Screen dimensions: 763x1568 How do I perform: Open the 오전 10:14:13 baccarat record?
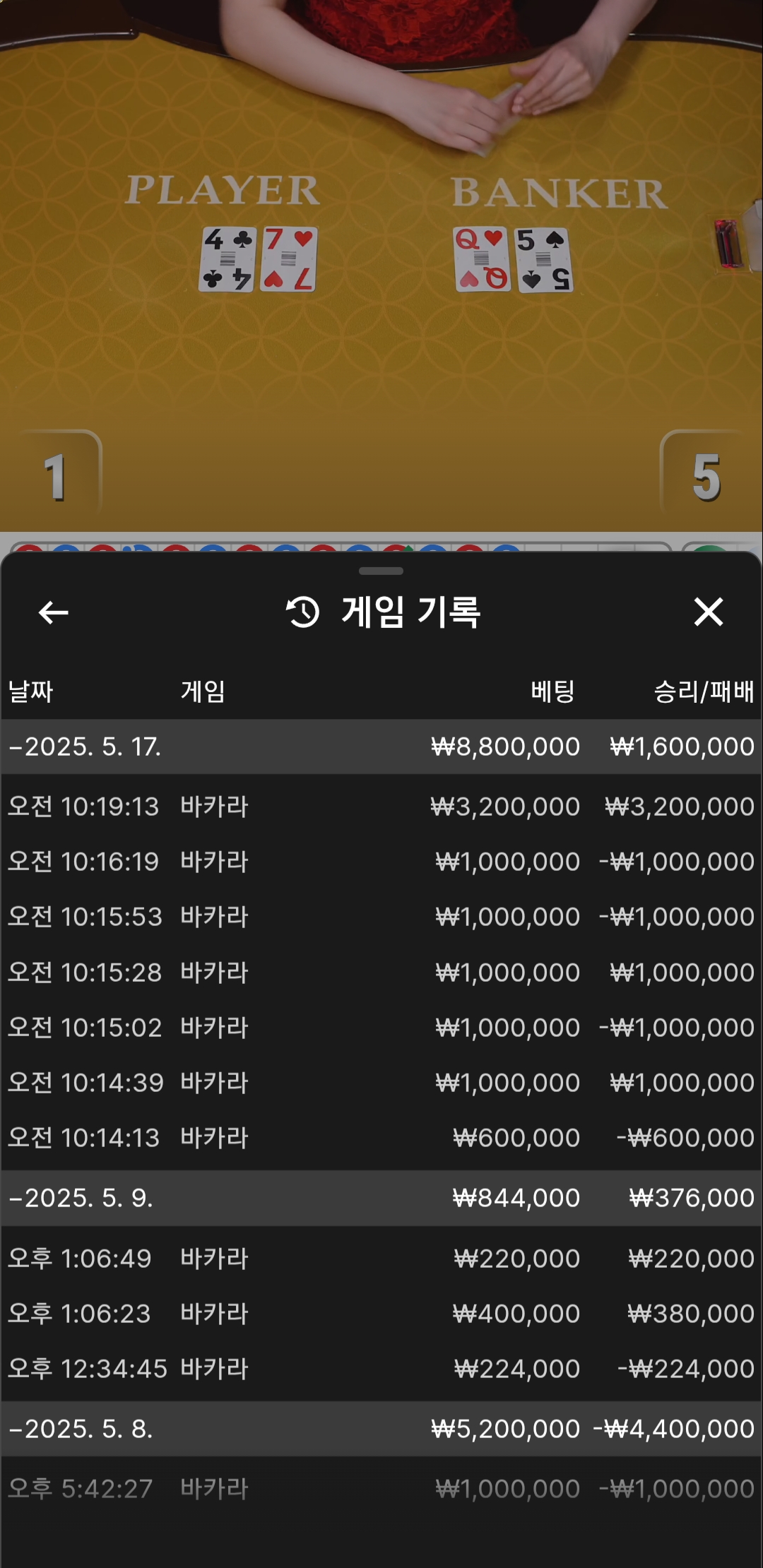pos(381,1138)
